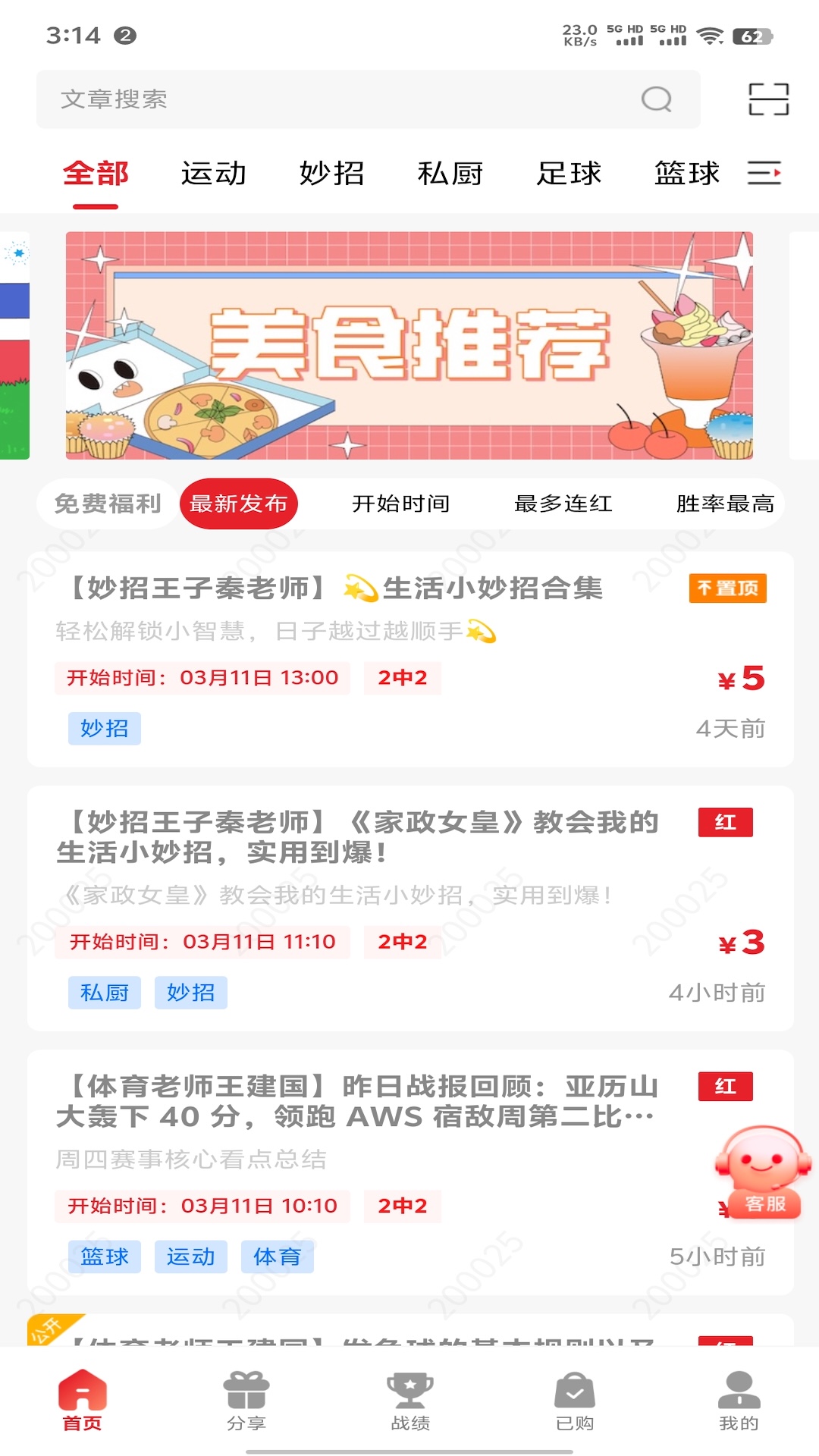
Task: Switch to the 私厨 tab
Action: [x=450, y=174]
